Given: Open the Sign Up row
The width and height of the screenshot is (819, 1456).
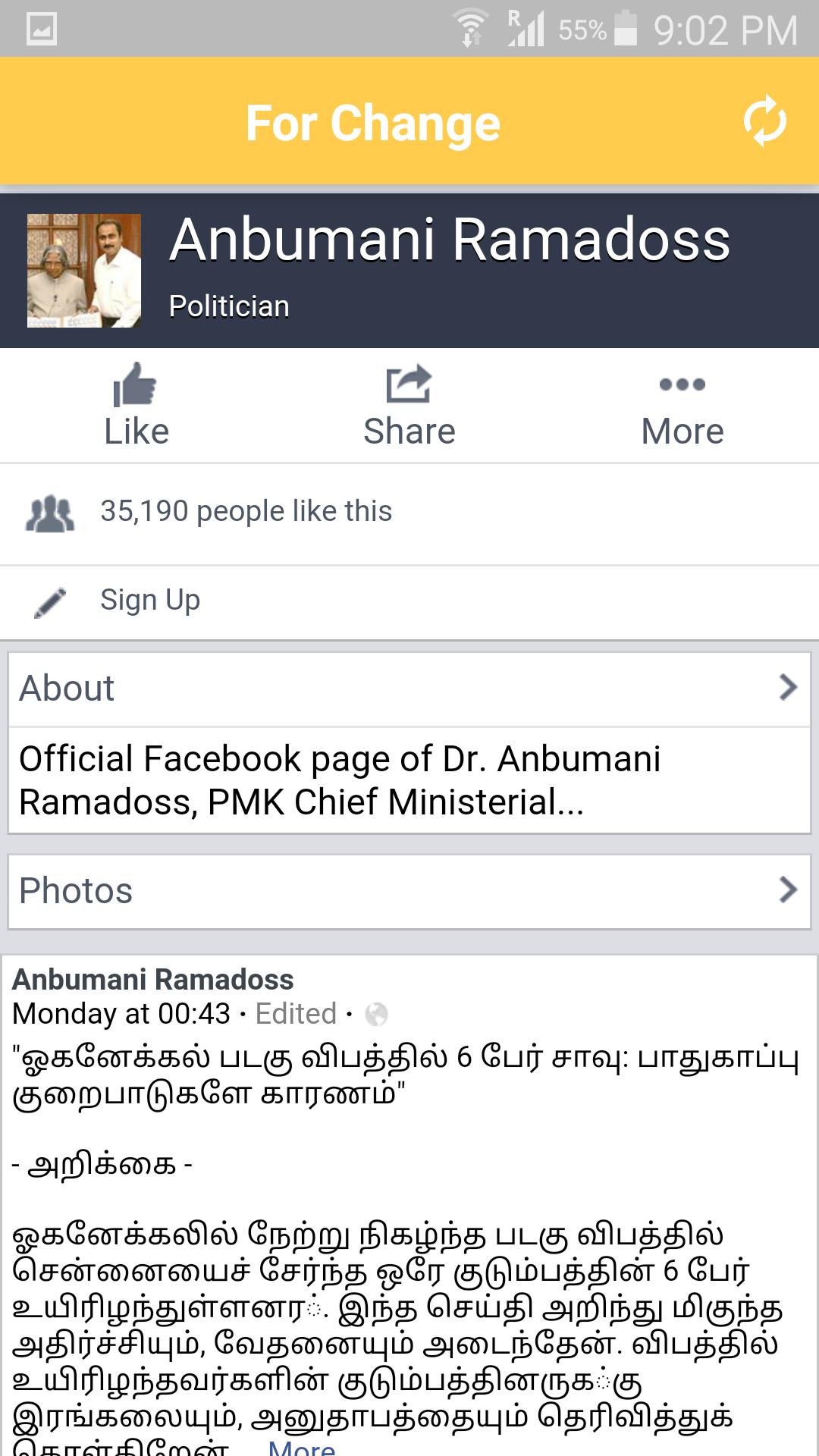Looking at the screenshot, I should point(150,601).
